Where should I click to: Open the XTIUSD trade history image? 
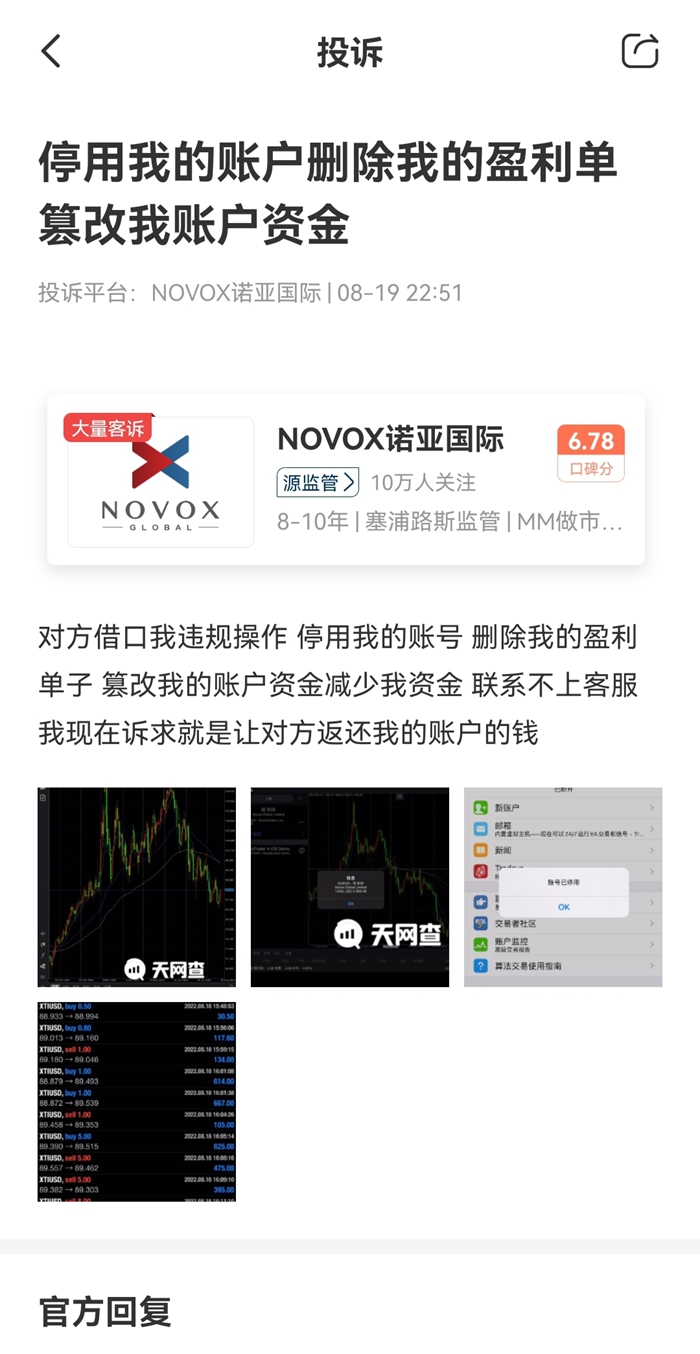point(137,1101)
